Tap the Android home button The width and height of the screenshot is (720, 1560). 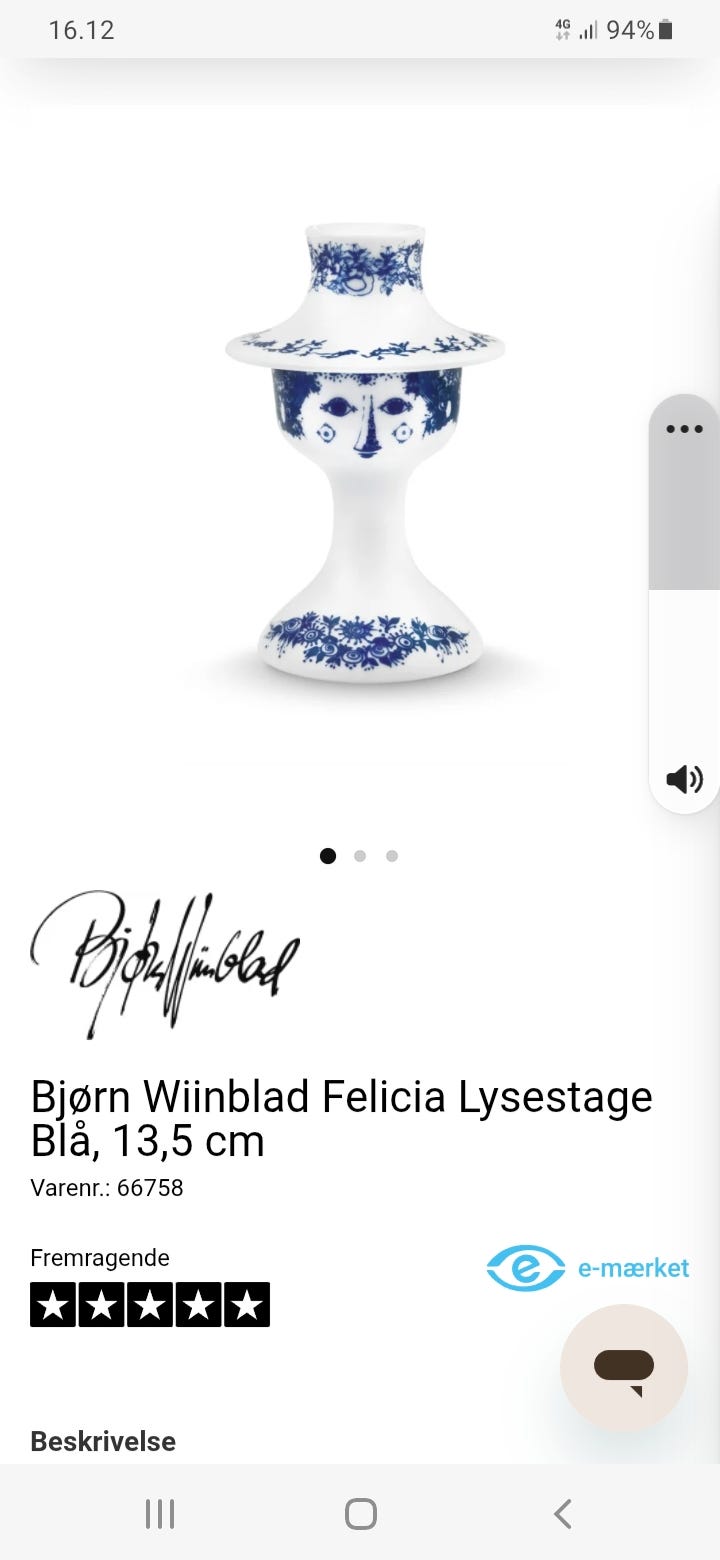click(x=359, y=1513)
